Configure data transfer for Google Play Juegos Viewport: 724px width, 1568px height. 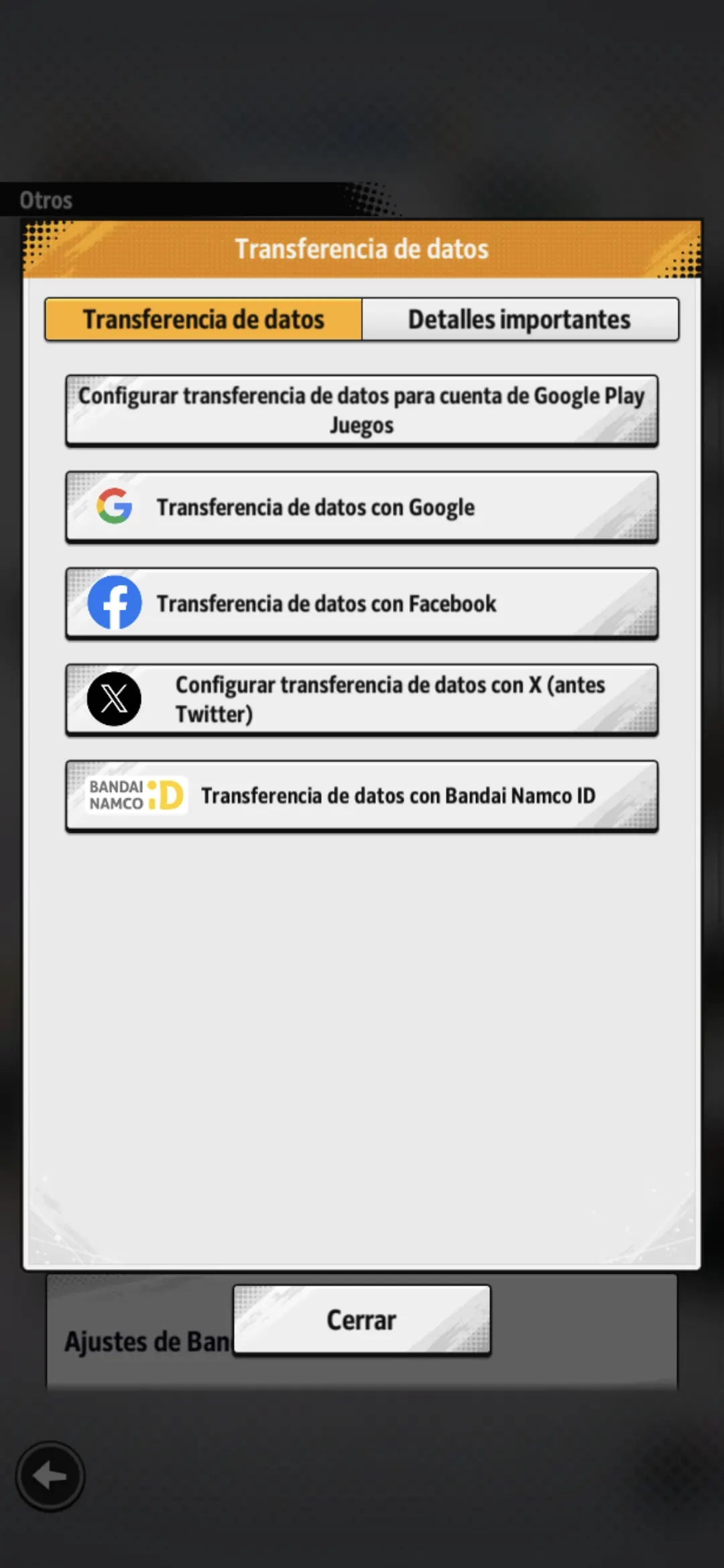361,410
